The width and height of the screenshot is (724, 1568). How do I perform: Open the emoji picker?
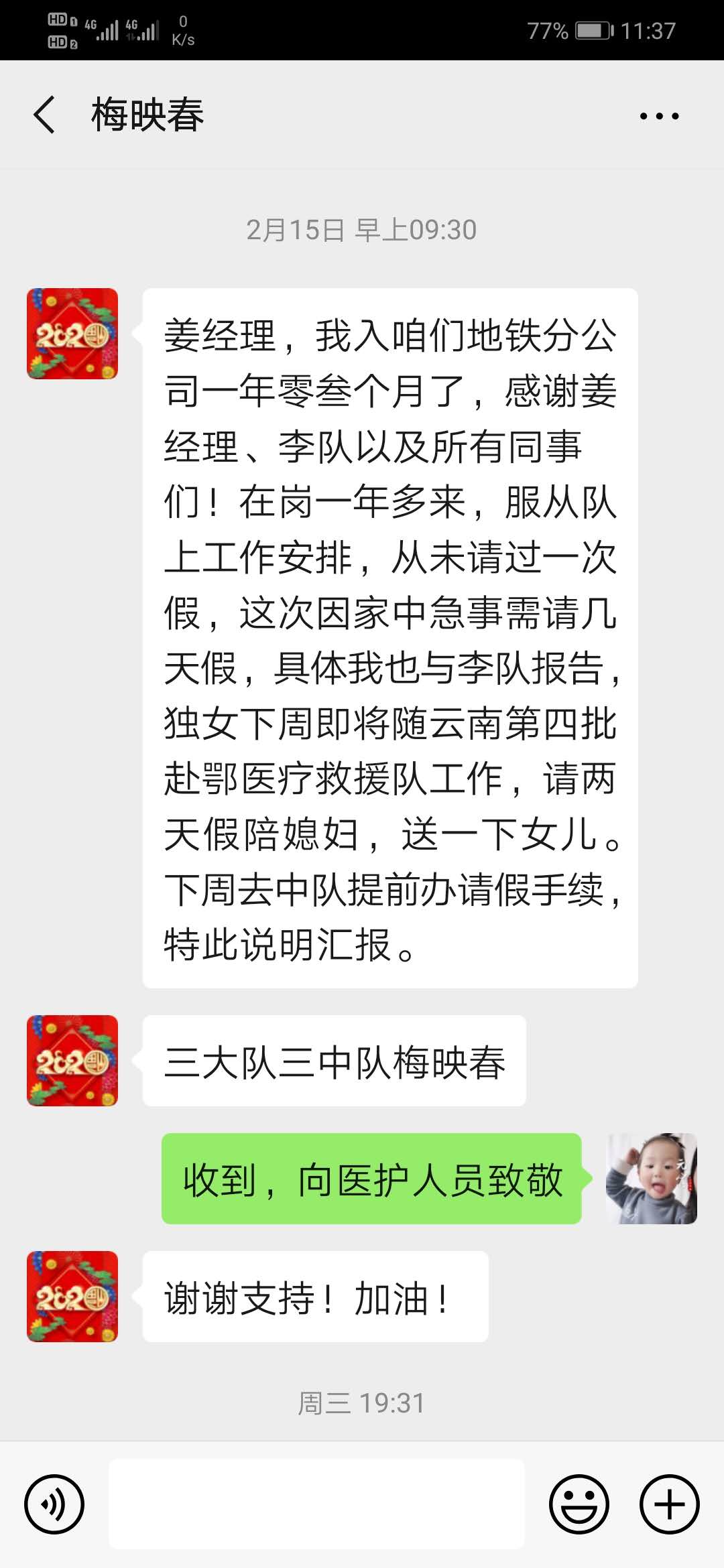point(579,1504)
